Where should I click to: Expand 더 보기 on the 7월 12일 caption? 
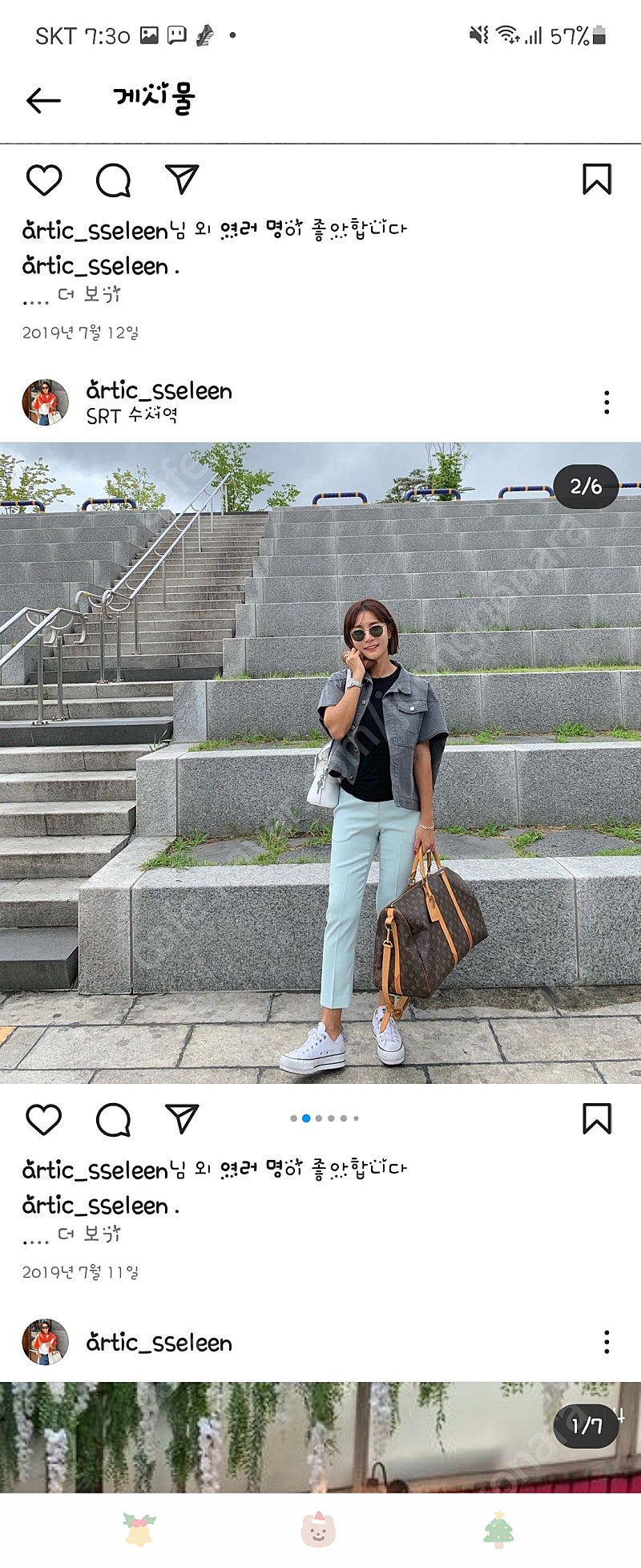tap(89, 295)
